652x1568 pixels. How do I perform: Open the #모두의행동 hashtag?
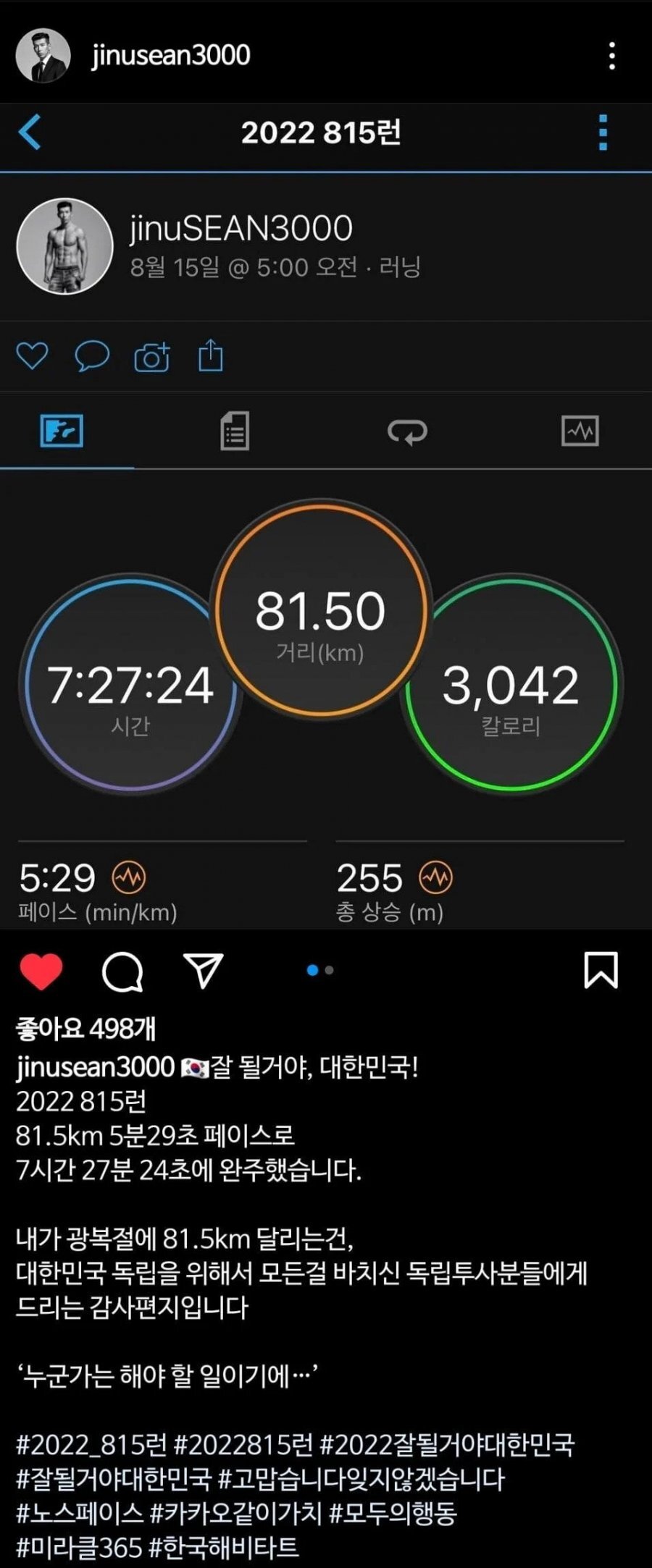(393, 1514)
